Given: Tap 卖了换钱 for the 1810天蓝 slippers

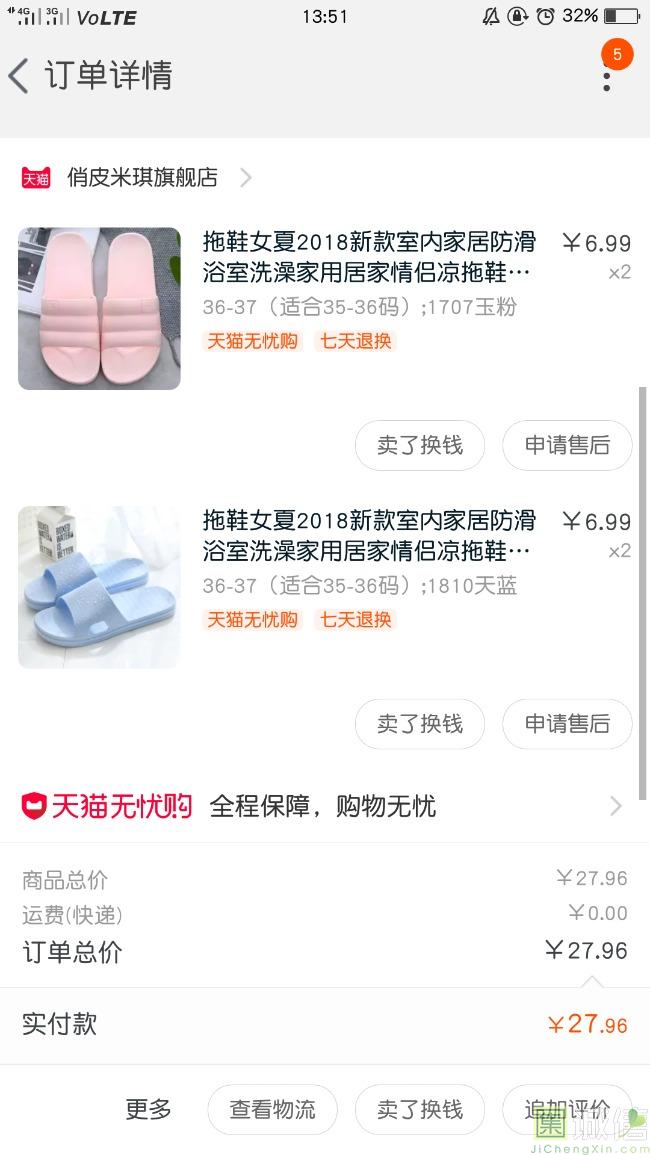Looking at the screenshot, I should 420,723.
